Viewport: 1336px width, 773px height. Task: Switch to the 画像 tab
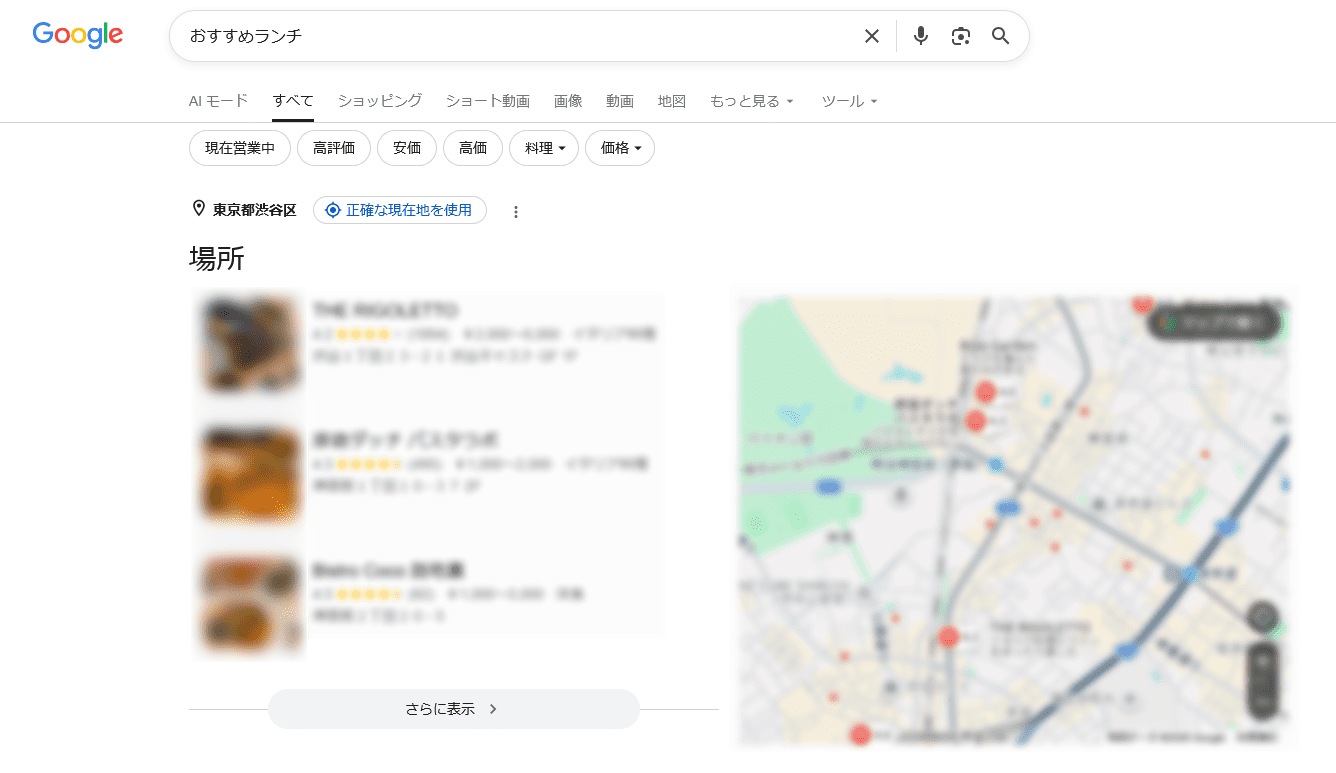pyautogui.click(x=568, y=101)
